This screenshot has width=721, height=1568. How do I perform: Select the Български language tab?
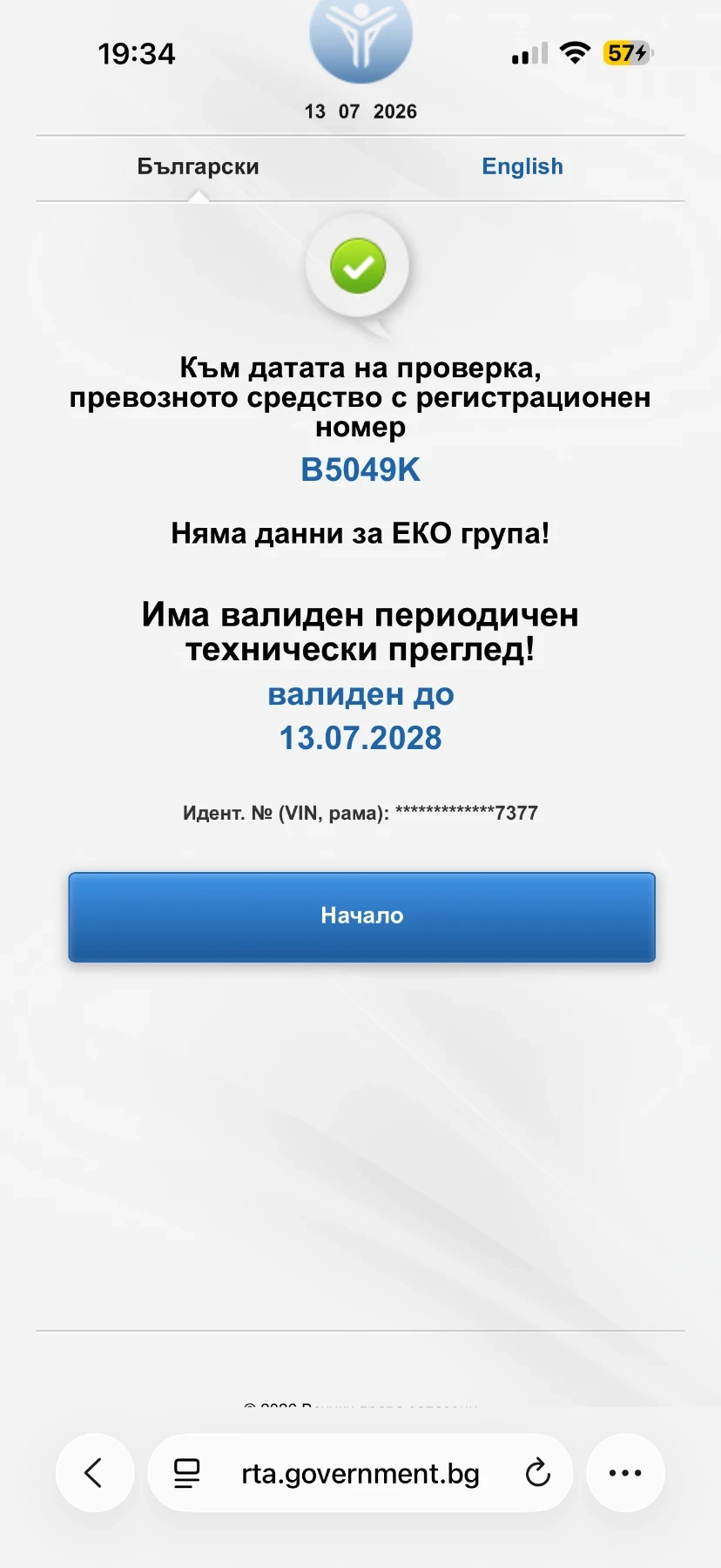tap(199, 166)
